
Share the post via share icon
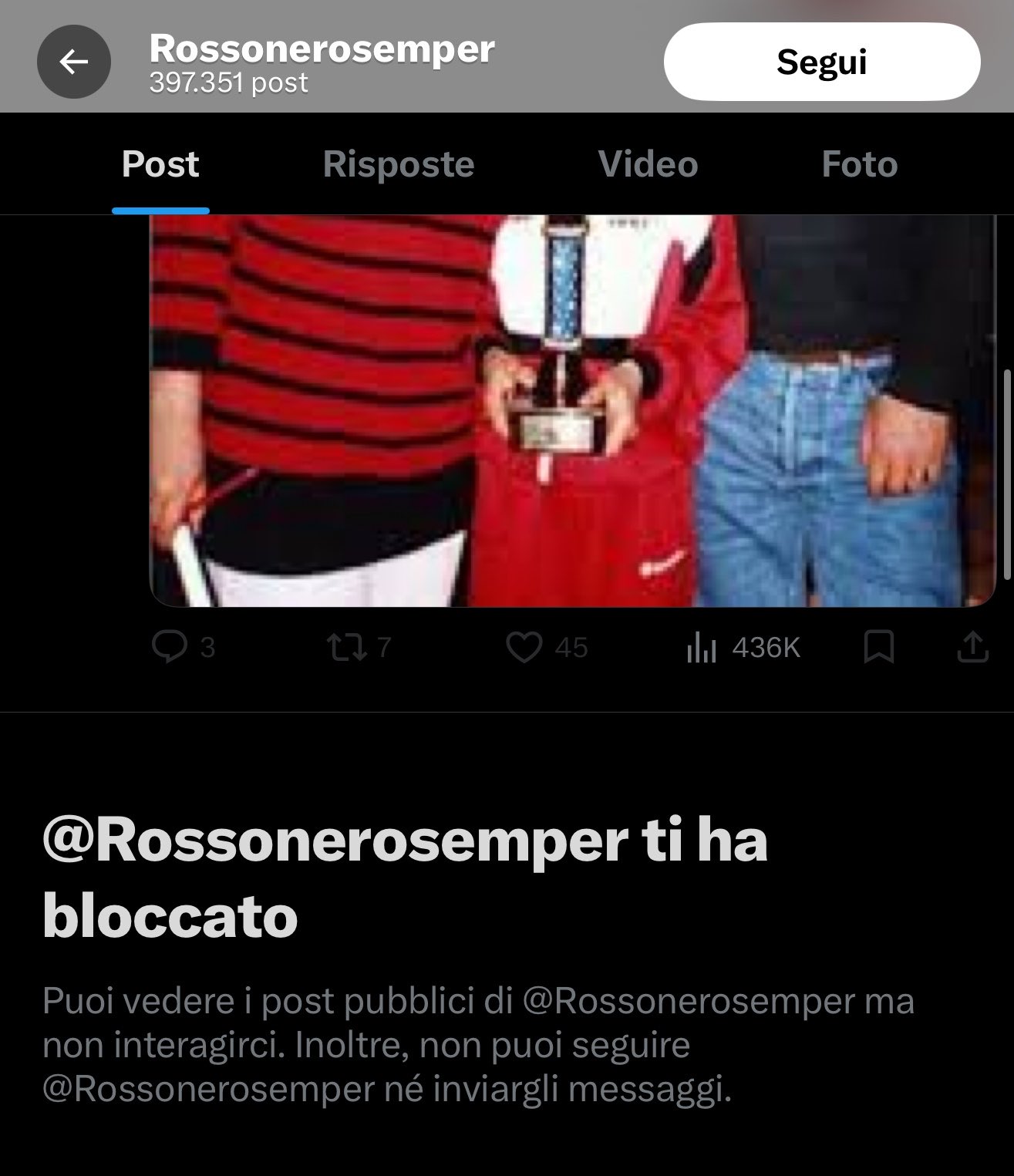pos(972,647)
